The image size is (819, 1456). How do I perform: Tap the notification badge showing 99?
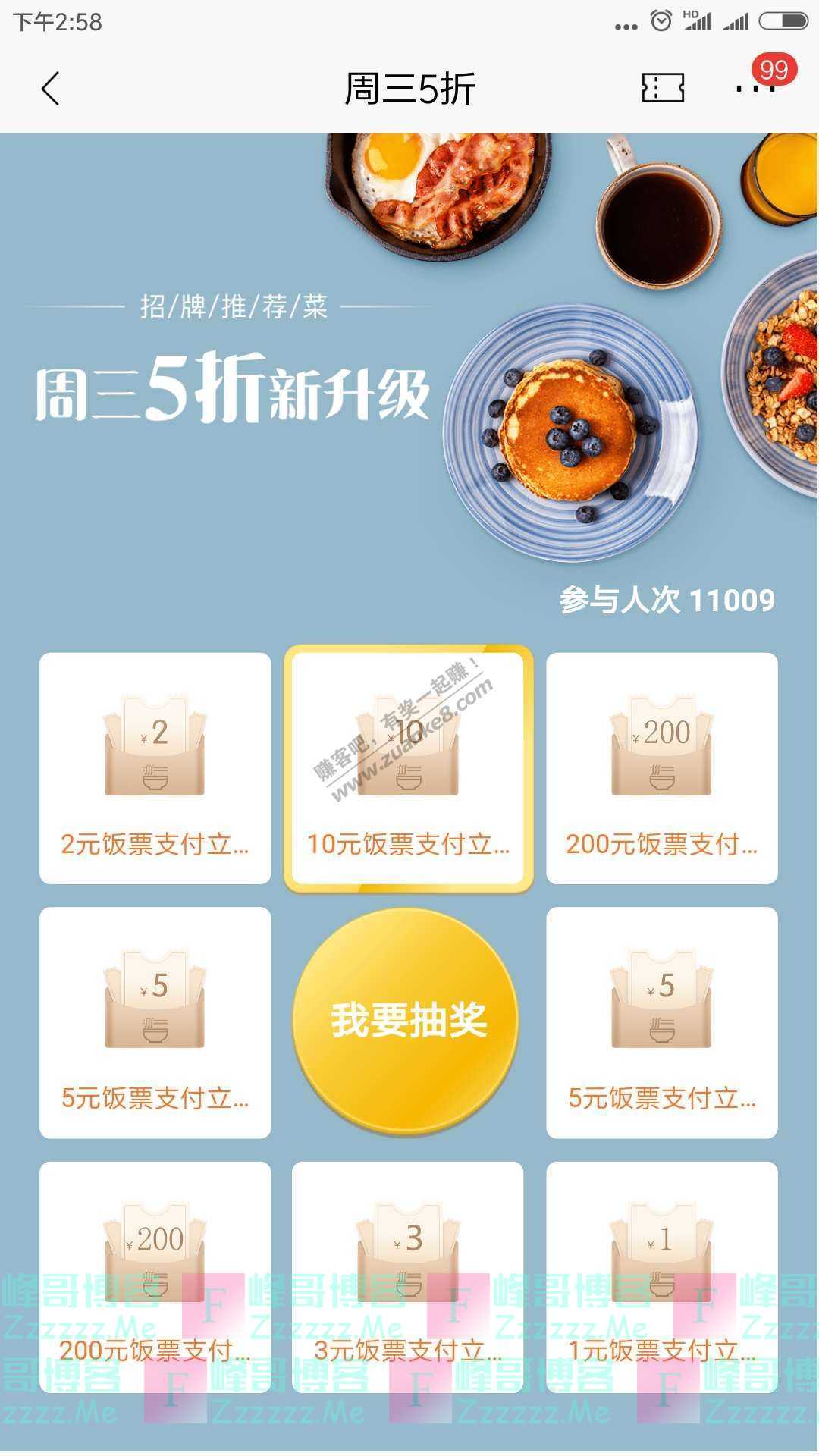[x=775, y=71]
